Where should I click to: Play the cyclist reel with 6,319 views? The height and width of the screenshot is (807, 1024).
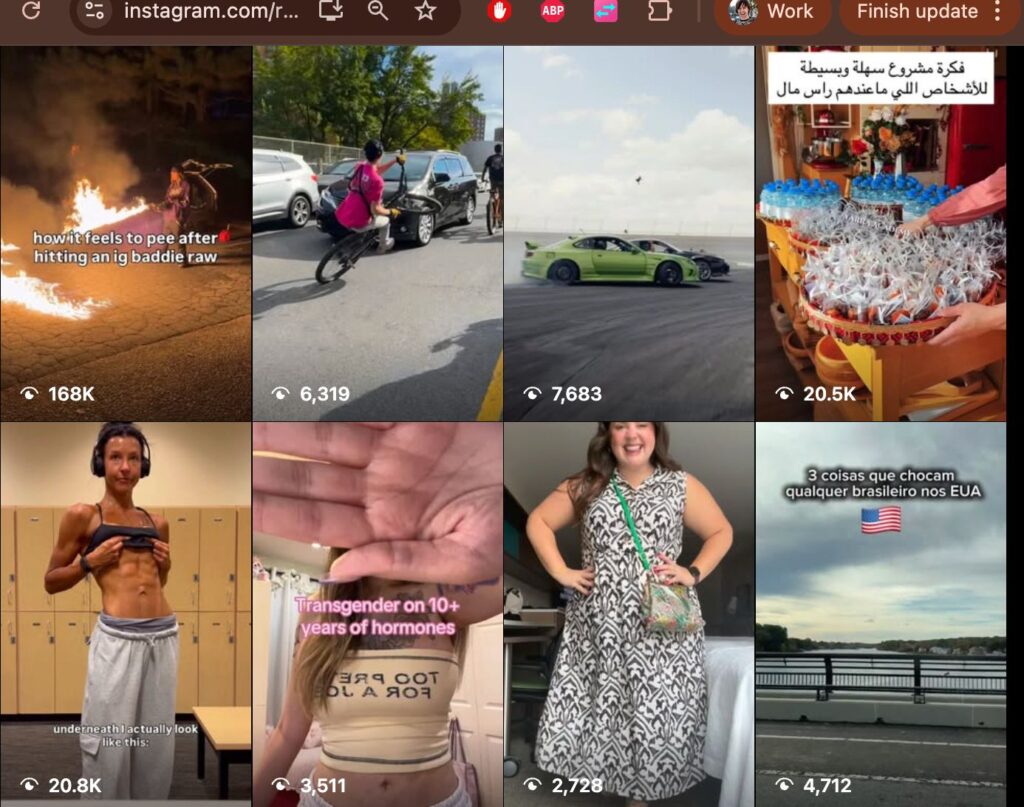coord(377,232)
